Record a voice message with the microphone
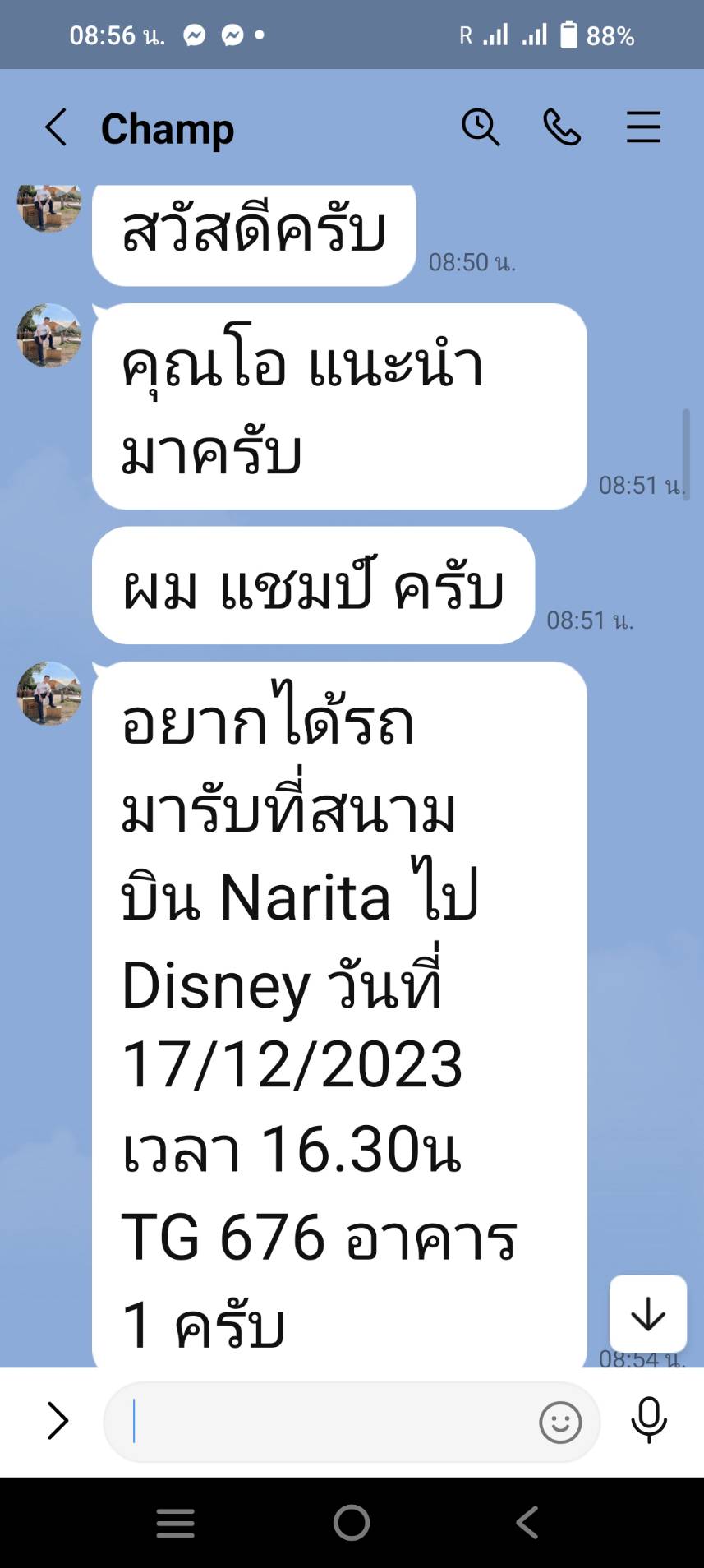Viewport: 704px width, 1568px height. (x=648, y=1420)
